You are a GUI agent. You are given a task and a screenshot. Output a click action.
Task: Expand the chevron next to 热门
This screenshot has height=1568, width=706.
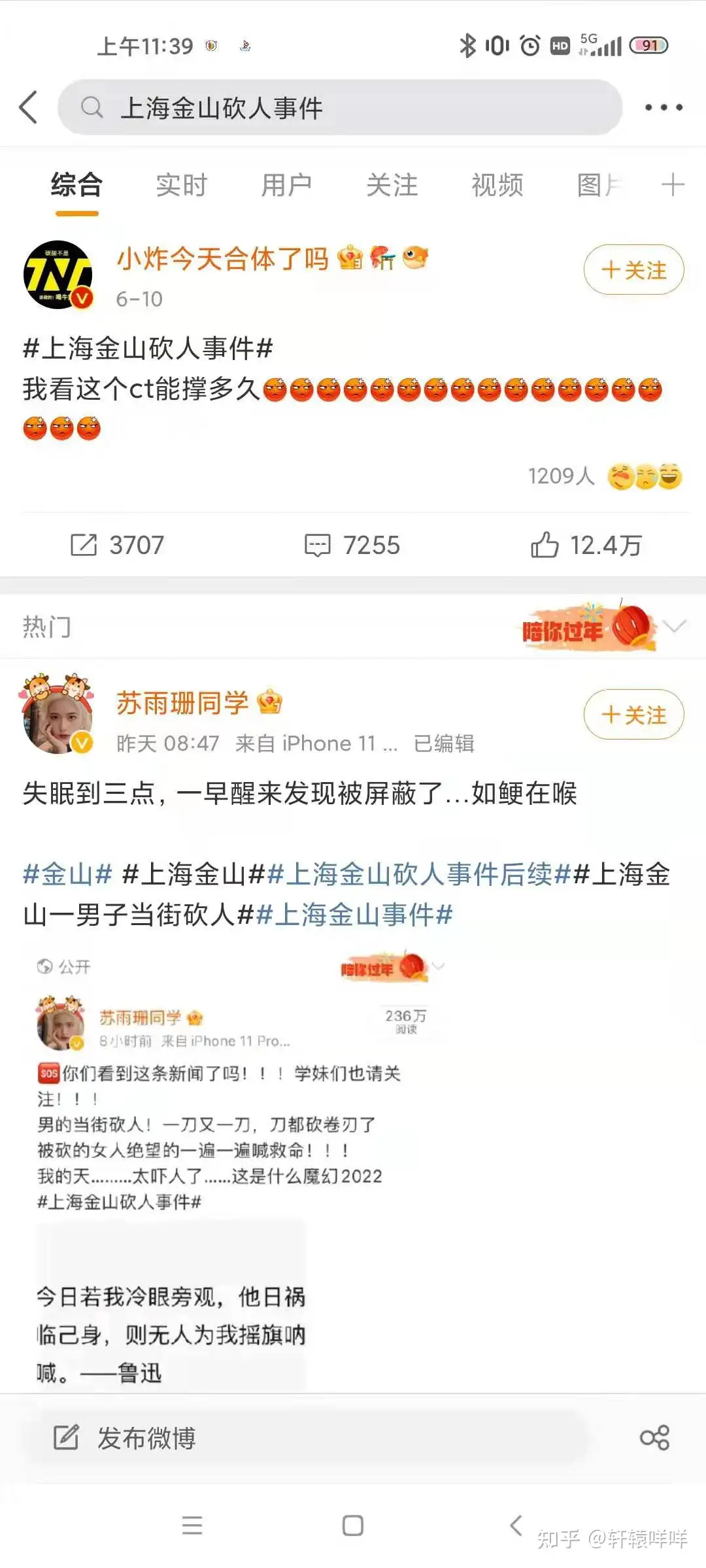click(674, 626)
